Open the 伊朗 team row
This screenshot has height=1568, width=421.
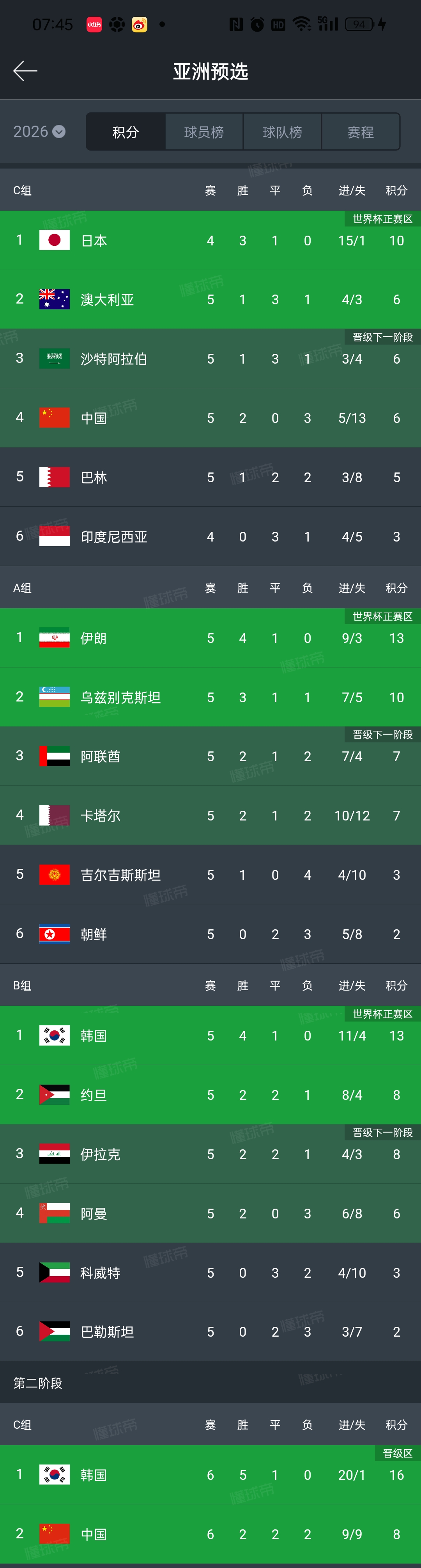[94, 638]
